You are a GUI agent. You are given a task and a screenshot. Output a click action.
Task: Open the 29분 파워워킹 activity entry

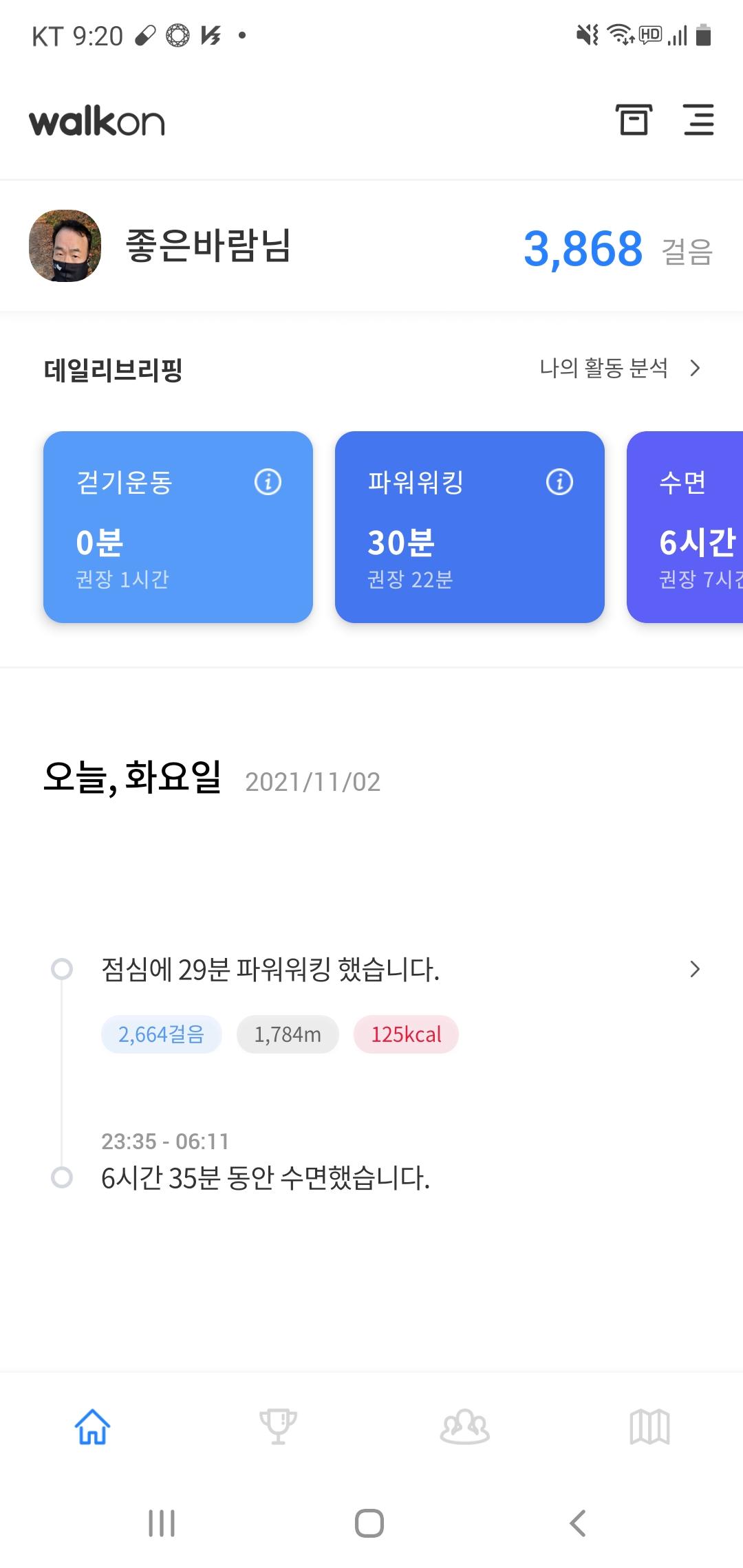(399, 970)
